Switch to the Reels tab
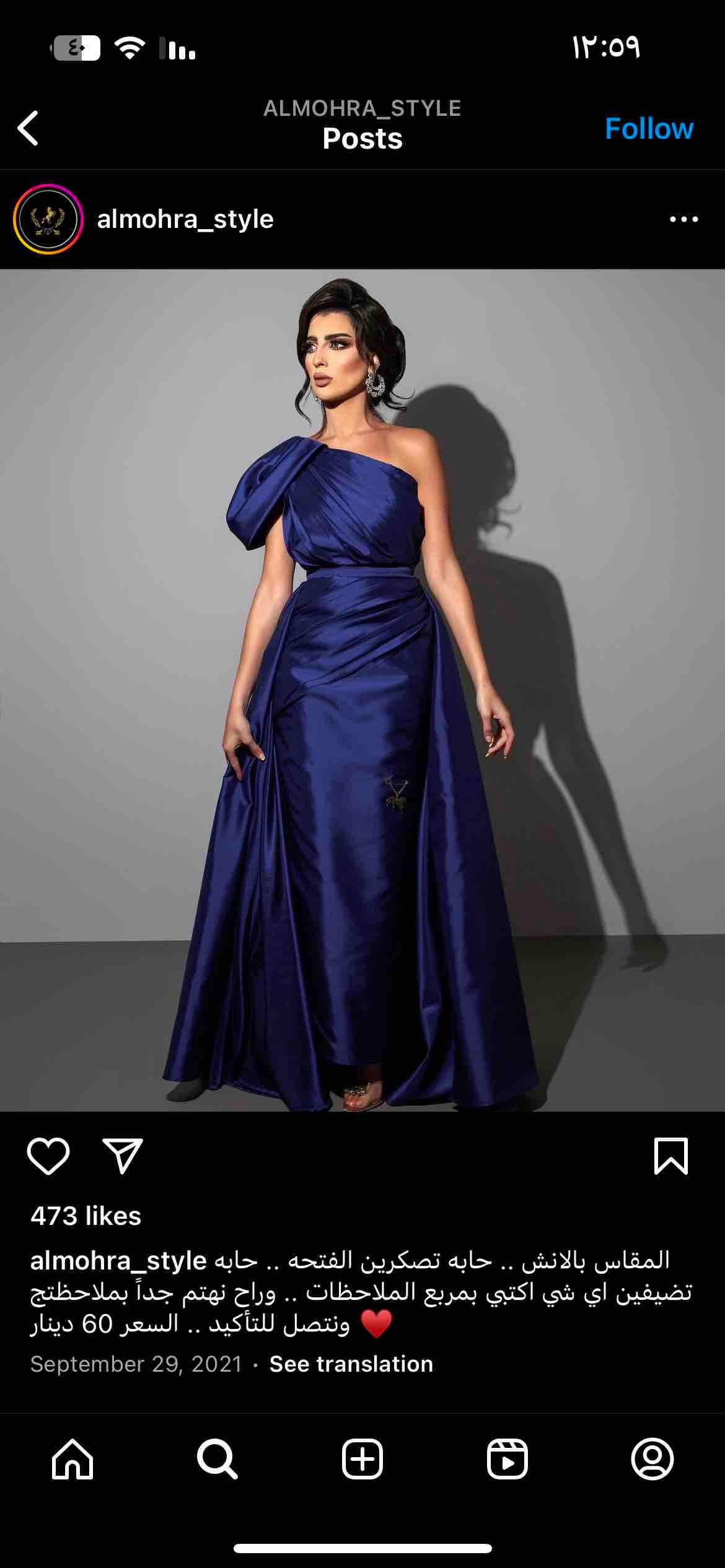This screenshot has height=1568, width=725. 507,1459
